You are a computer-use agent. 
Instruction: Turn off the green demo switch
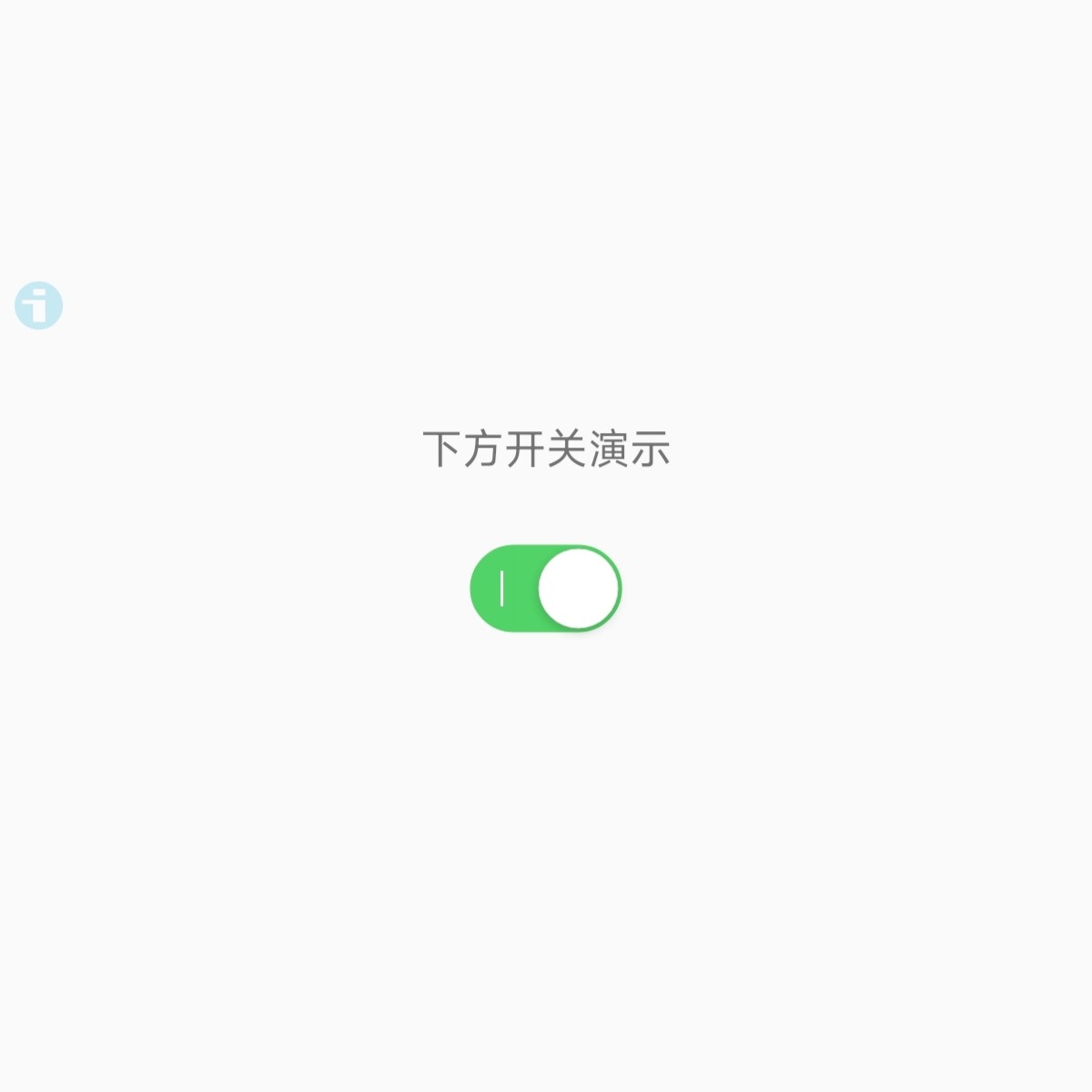click(x=546, y=588)
